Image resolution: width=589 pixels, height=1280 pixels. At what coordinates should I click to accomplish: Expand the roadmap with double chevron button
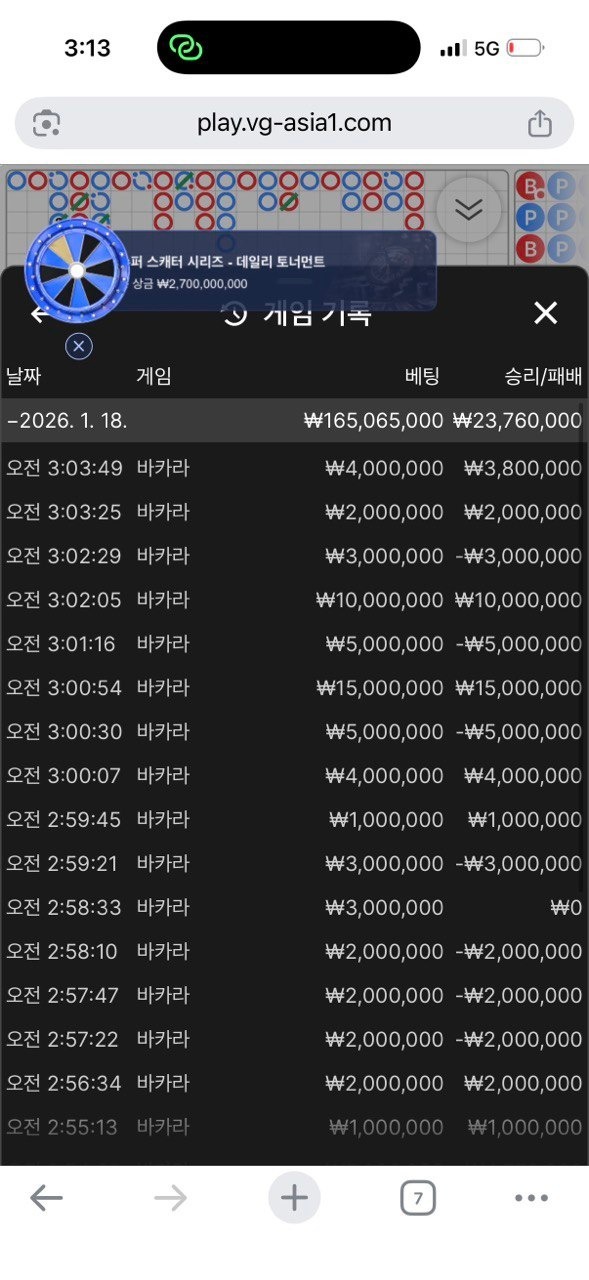pos(468,209)
